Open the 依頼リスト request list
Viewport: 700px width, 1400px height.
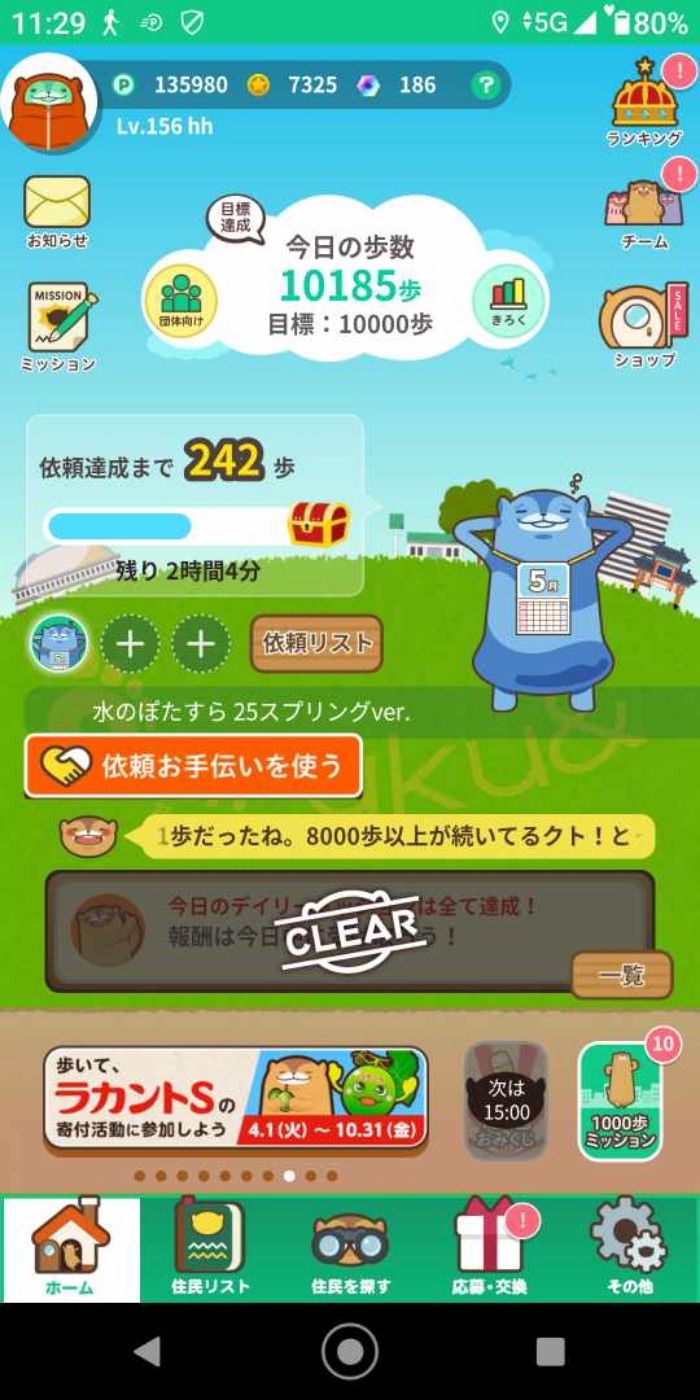[317, 643]
